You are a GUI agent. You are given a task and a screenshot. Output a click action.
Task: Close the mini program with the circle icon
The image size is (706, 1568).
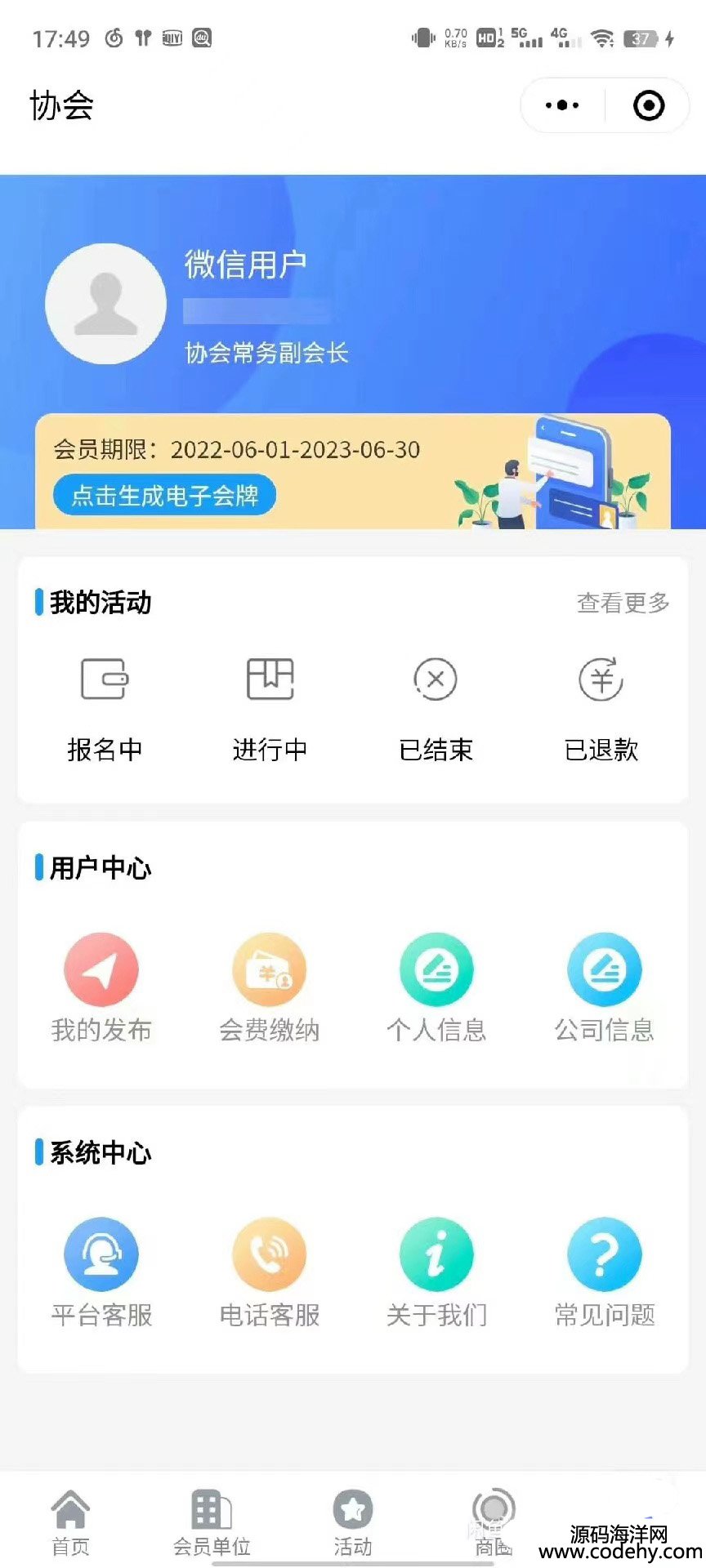(649, 105)
